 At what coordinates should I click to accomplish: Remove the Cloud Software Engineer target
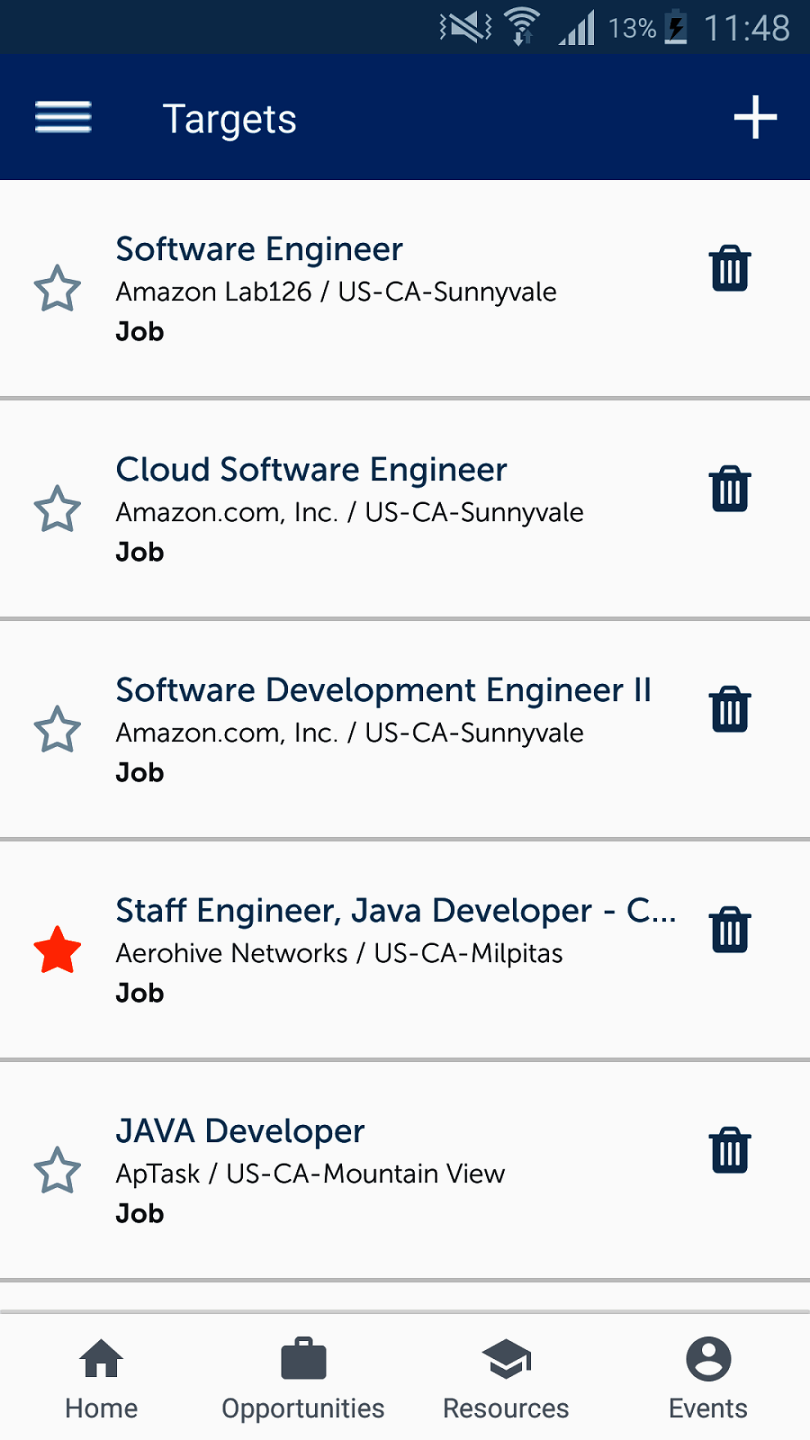coord(730,490)
